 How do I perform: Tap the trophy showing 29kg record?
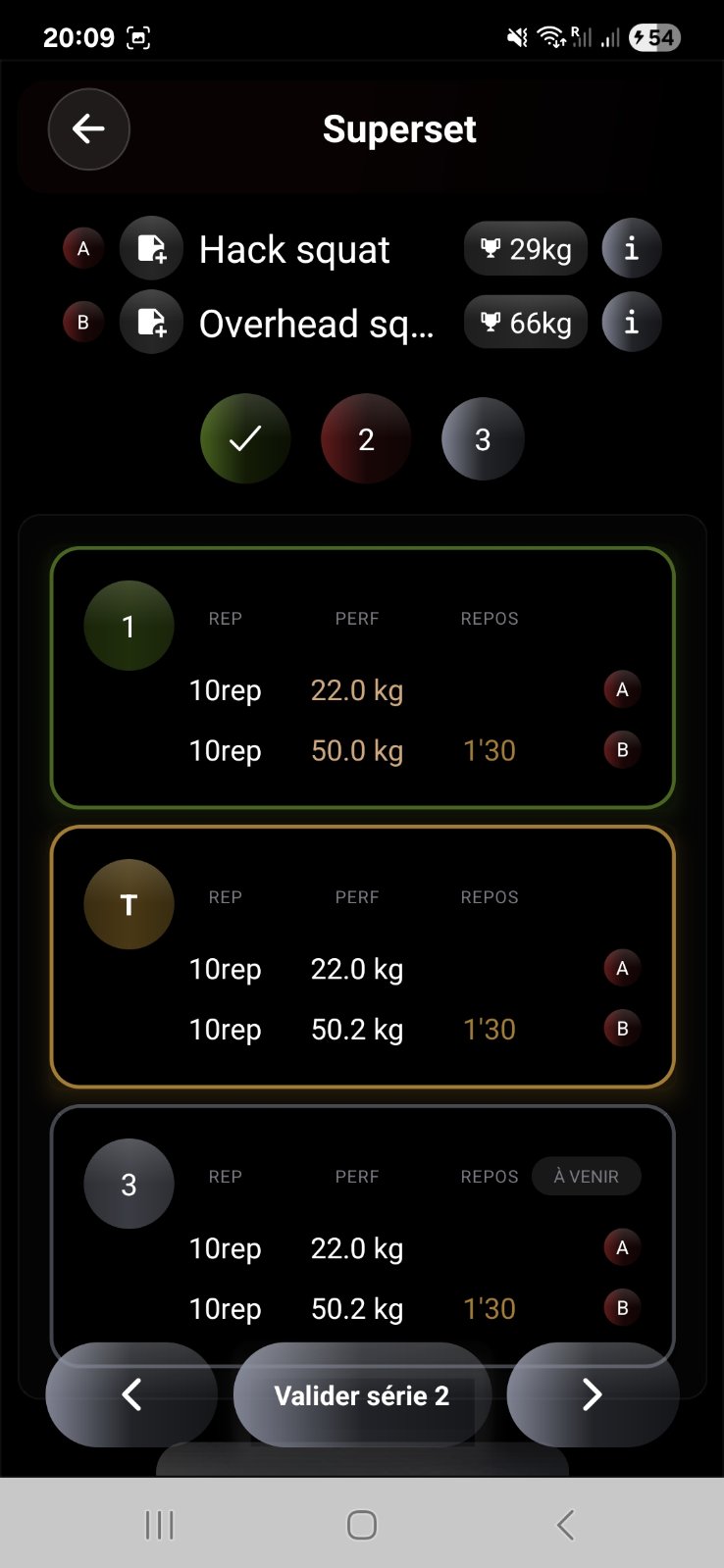525,248
